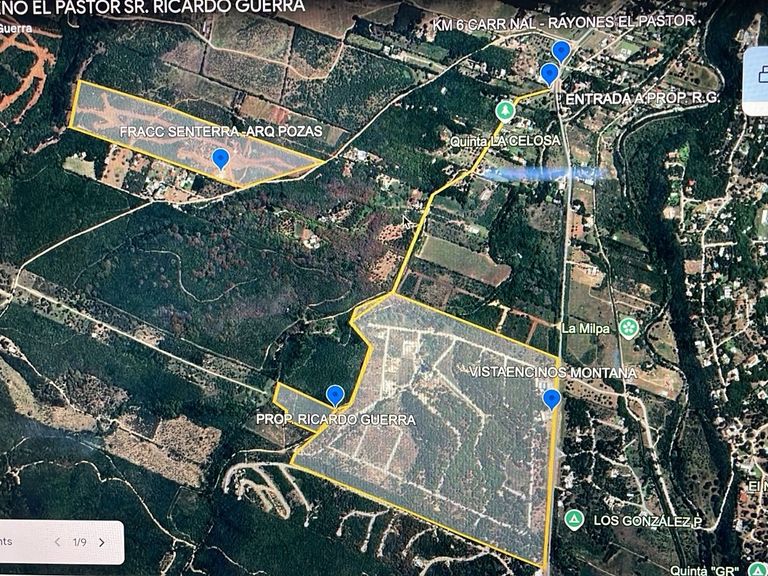Image resolution: width=768 pixels, height=576 pixels.
Task: Select the PROP. RICARDO GUERRA placemark pin
Action: click(x=335, y=396)
